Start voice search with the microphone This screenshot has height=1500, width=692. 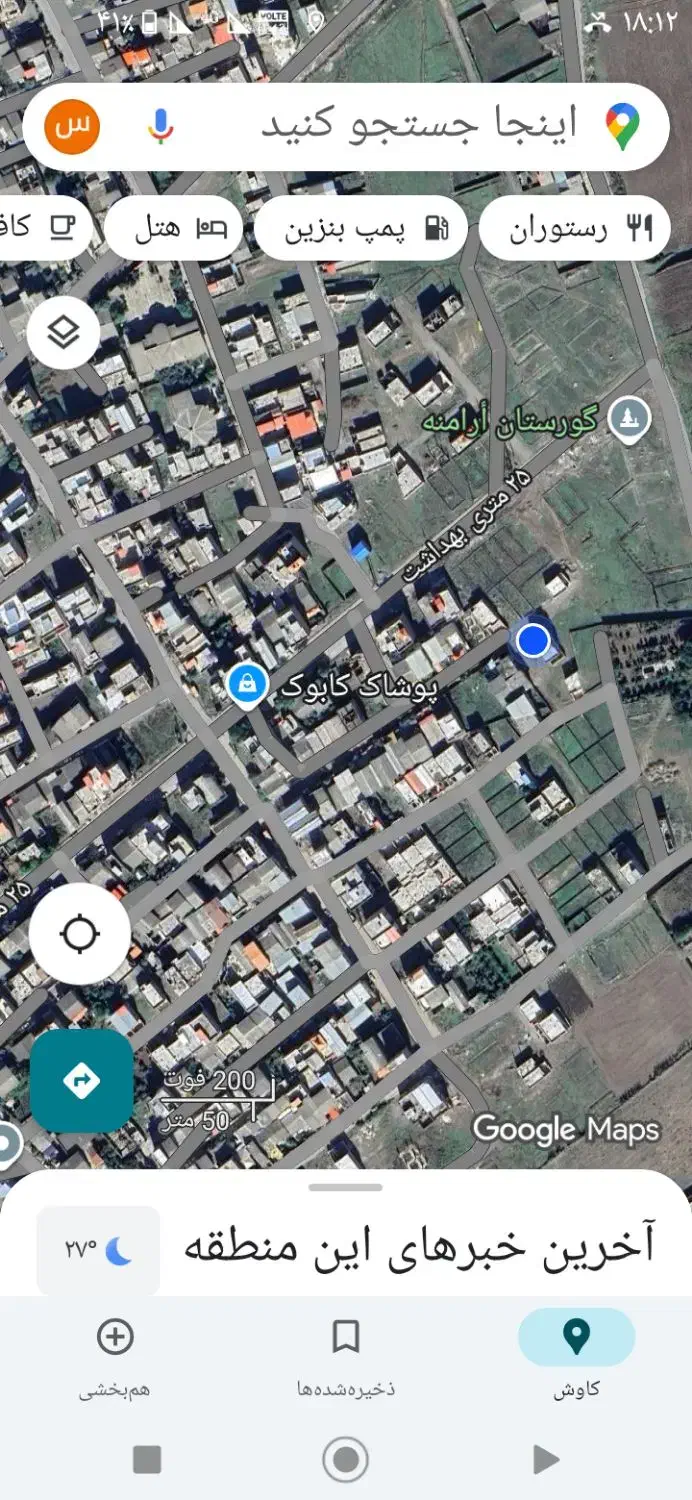point(160,127)
